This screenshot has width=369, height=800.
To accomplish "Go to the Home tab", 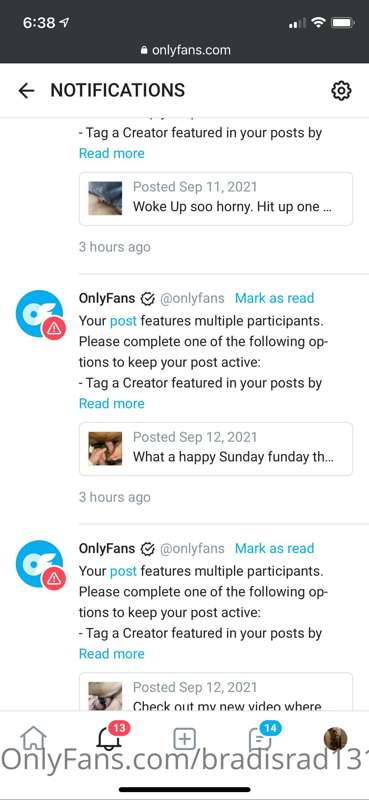I will (x=33, y=738).
